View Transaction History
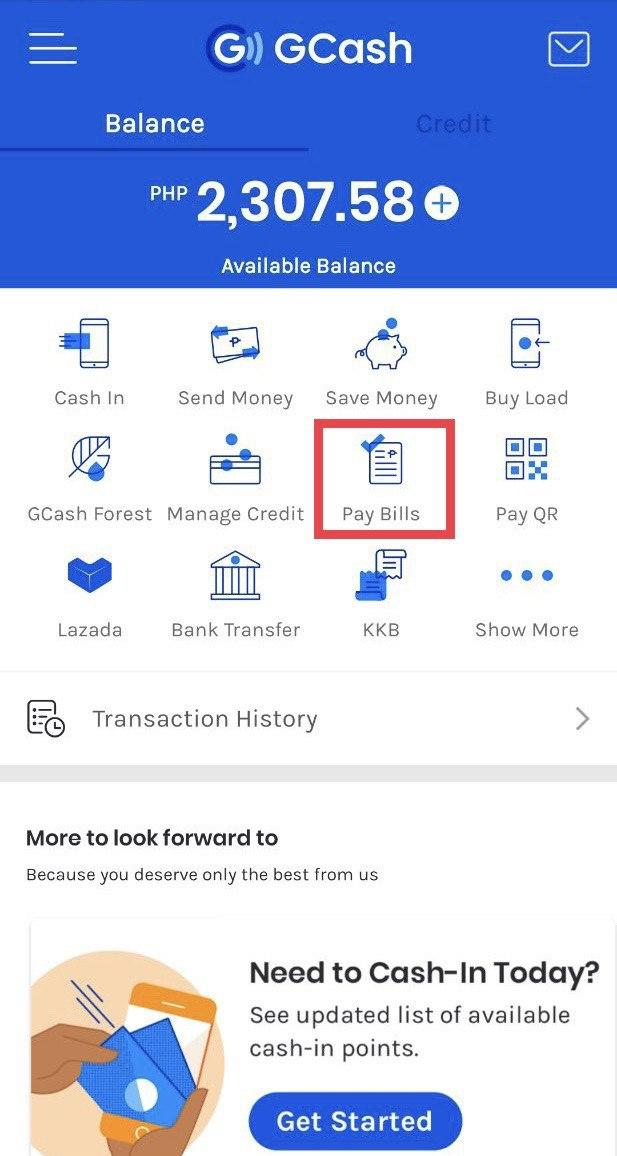The width and height of the screenshot is (617, 1156). (308, 718)
